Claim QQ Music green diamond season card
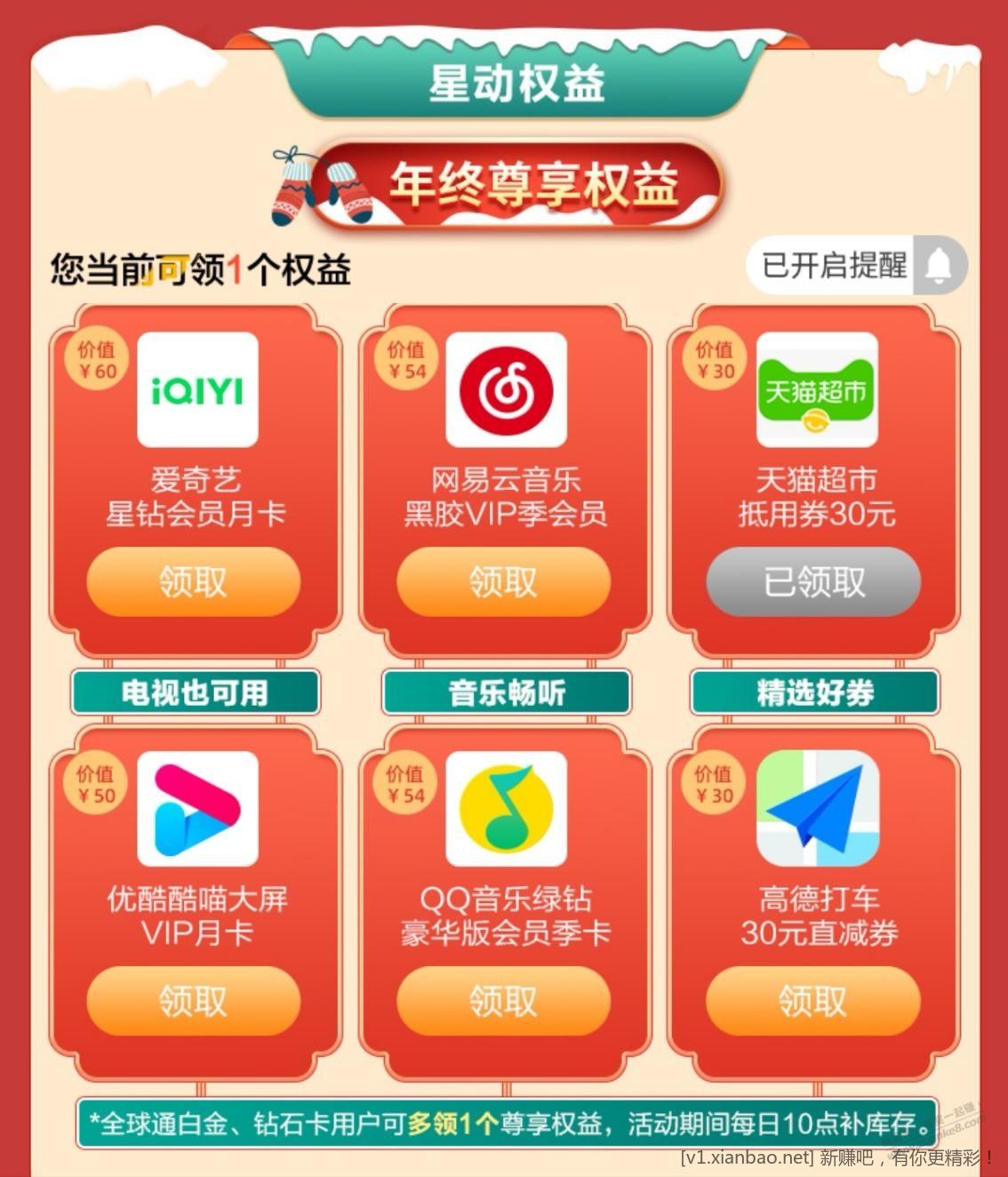 click(503, 1001)
